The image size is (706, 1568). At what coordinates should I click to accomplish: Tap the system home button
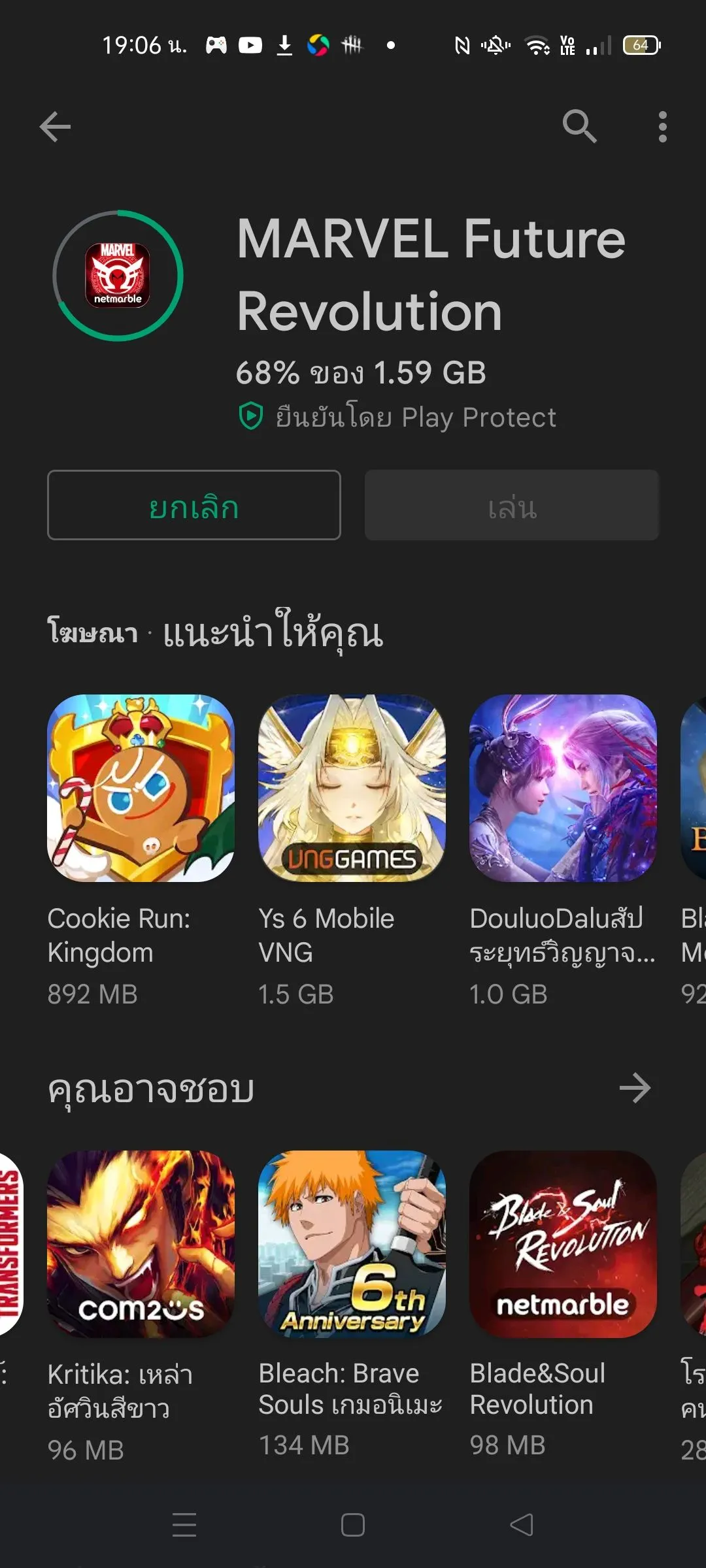click(x=353, y=1525)
